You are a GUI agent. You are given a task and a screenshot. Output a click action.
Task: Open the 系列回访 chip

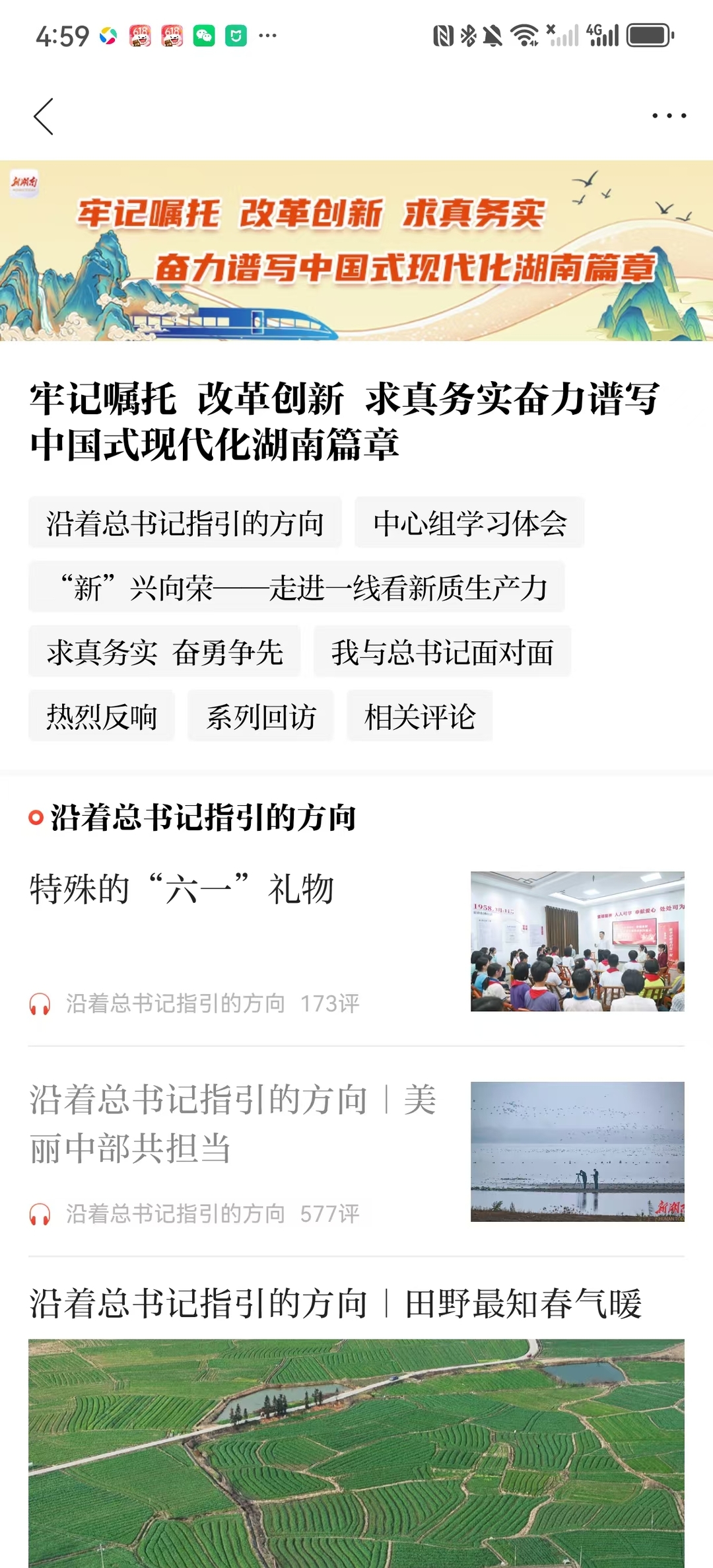click(261, 716)
